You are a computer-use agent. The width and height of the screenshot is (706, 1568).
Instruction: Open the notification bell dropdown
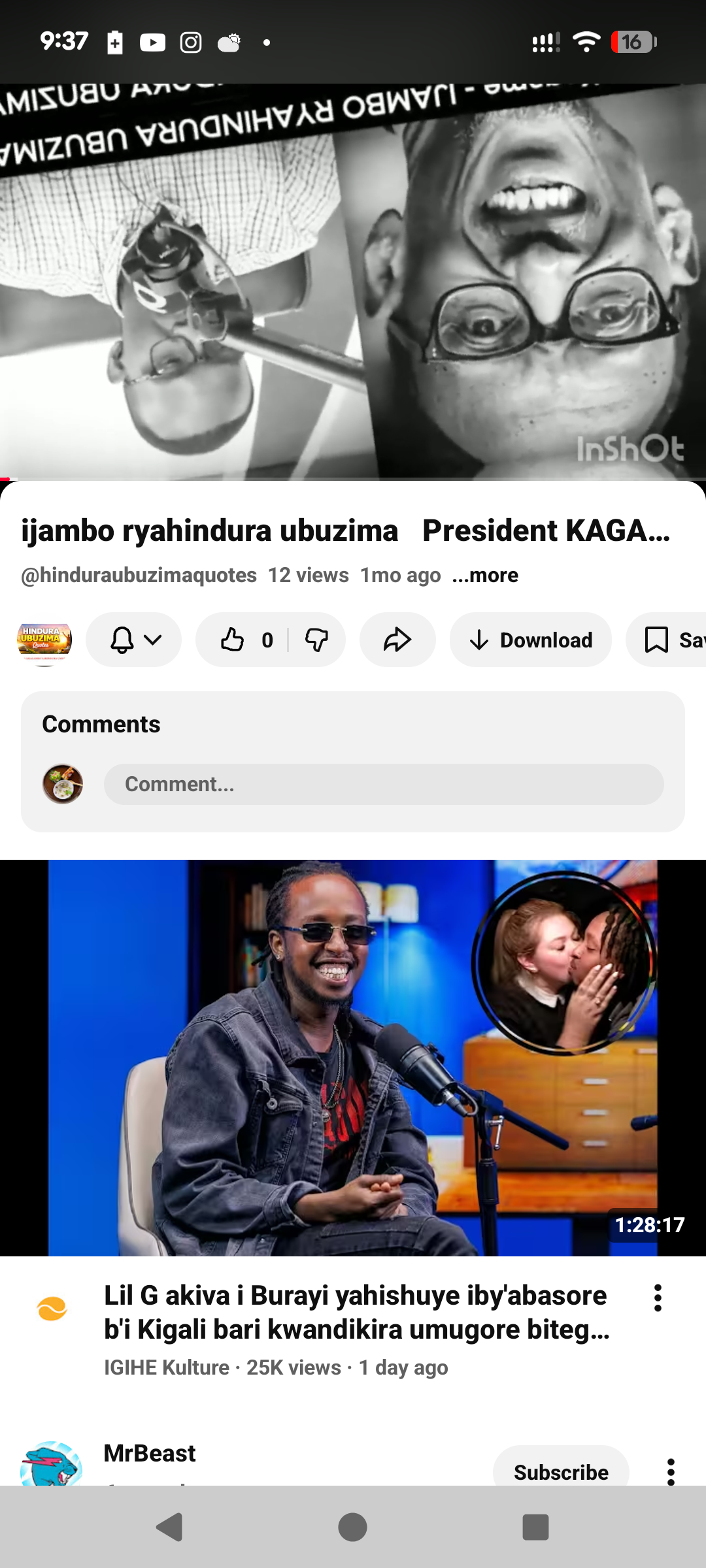tap(134, 640)
